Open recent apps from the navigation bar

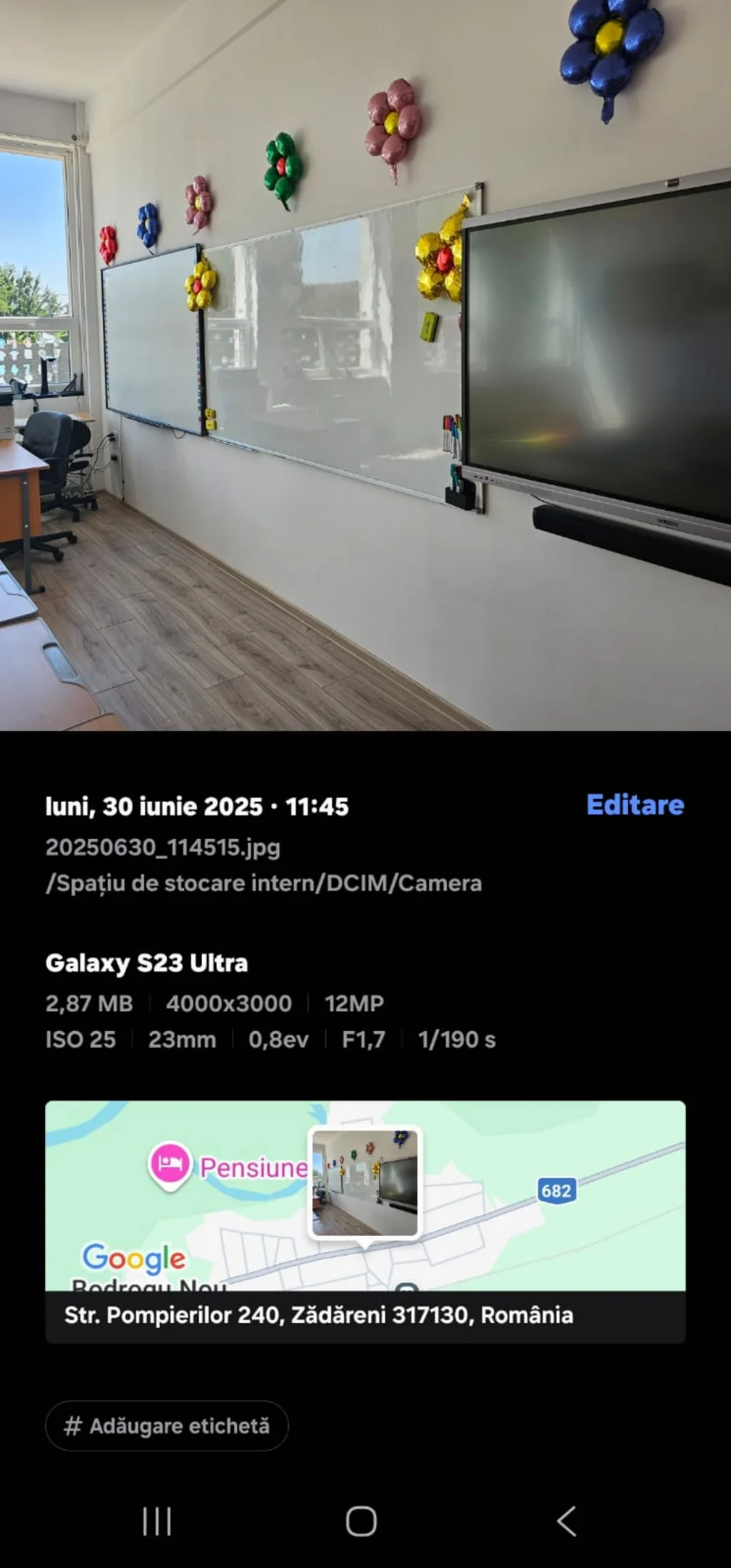[x=156, y=1522]
